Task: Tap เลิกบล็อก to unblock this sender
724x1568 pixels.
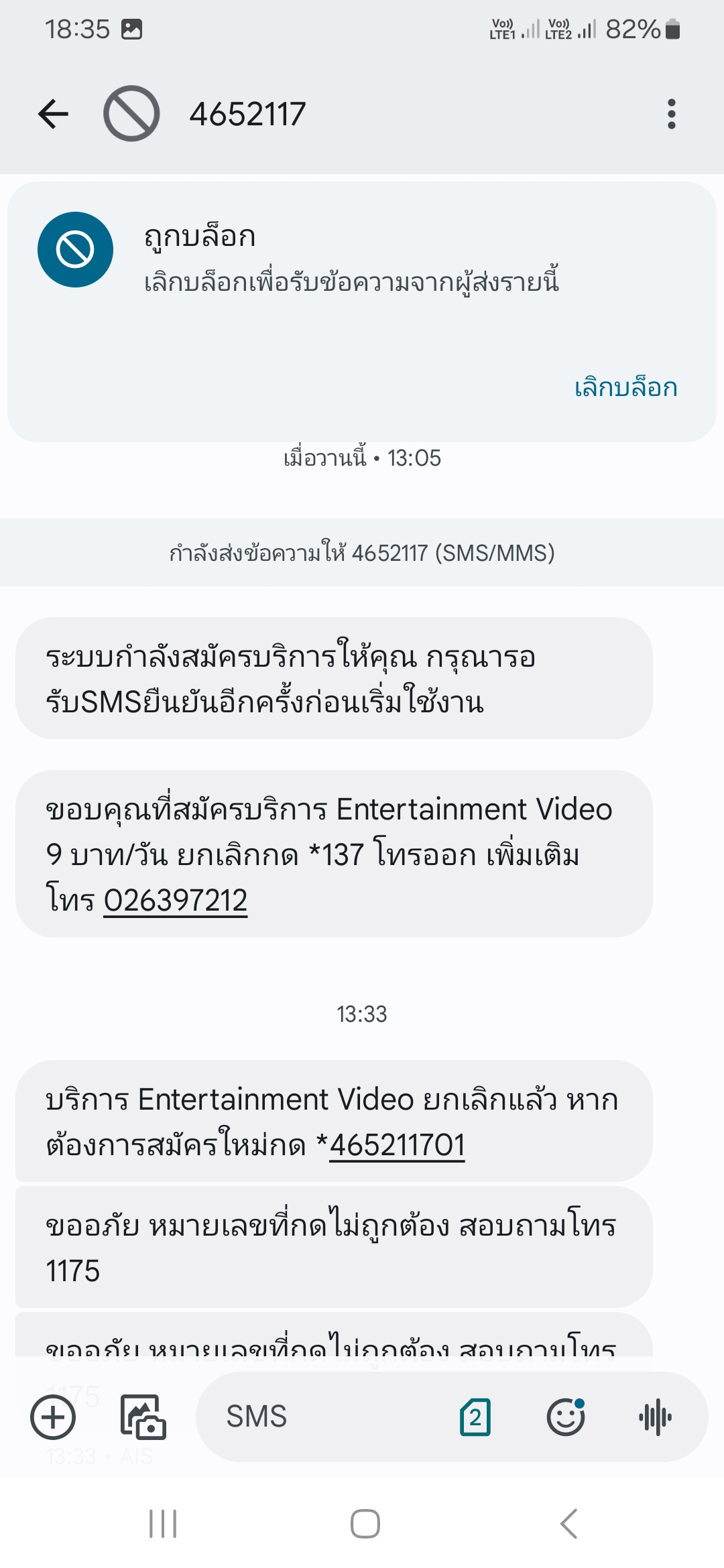Action: [625, 387]
